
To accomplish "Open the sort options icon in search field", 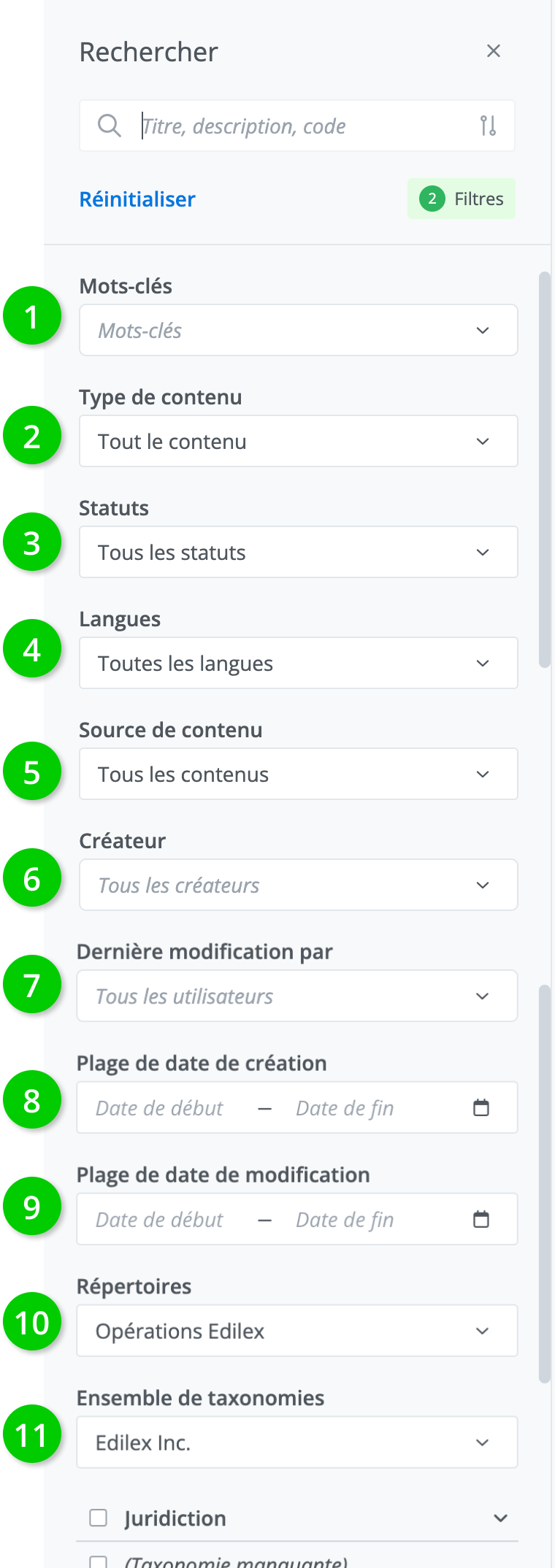I will pos(488,126).
